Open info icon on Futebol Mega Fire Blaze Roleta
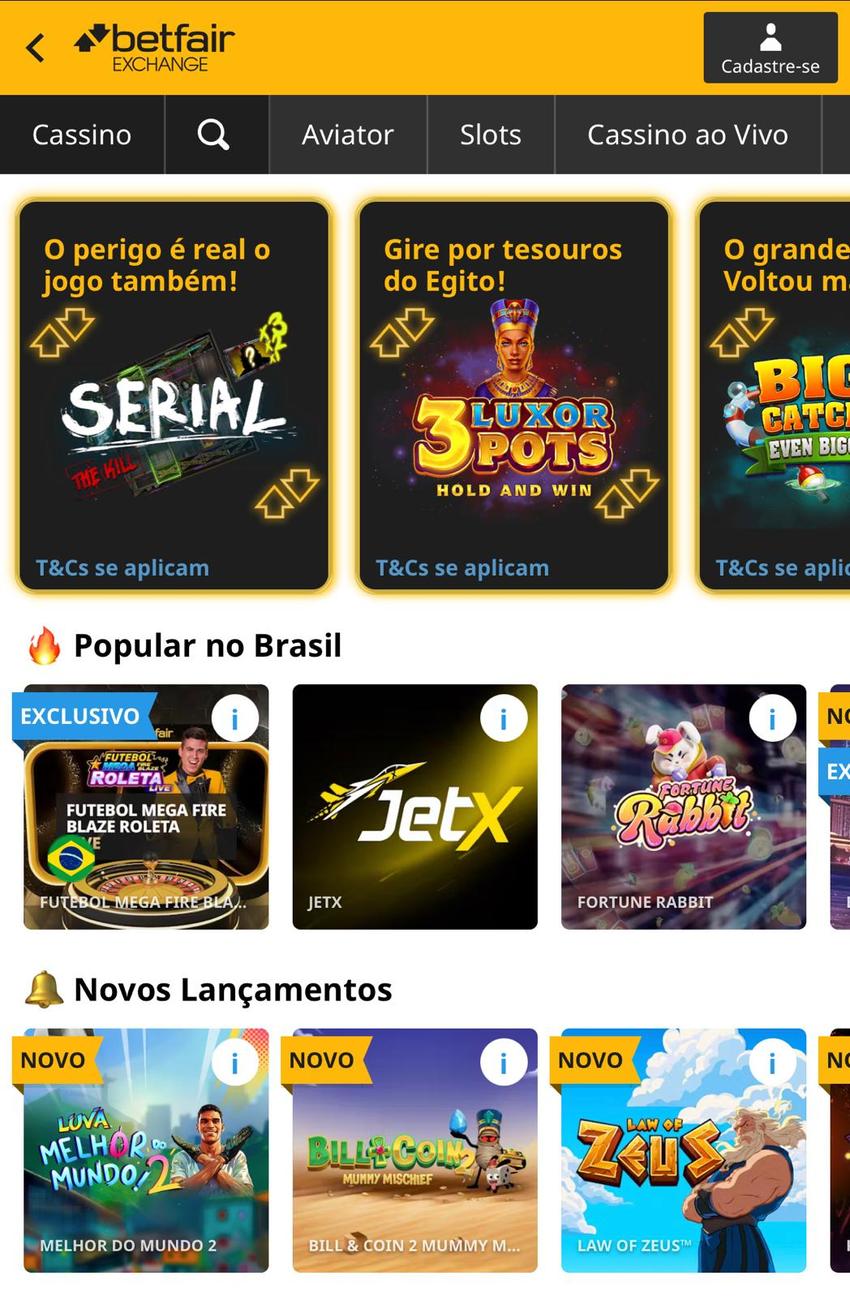This screenshot has height=1297, width=850. pyautogui.click(x=236, y=717)
